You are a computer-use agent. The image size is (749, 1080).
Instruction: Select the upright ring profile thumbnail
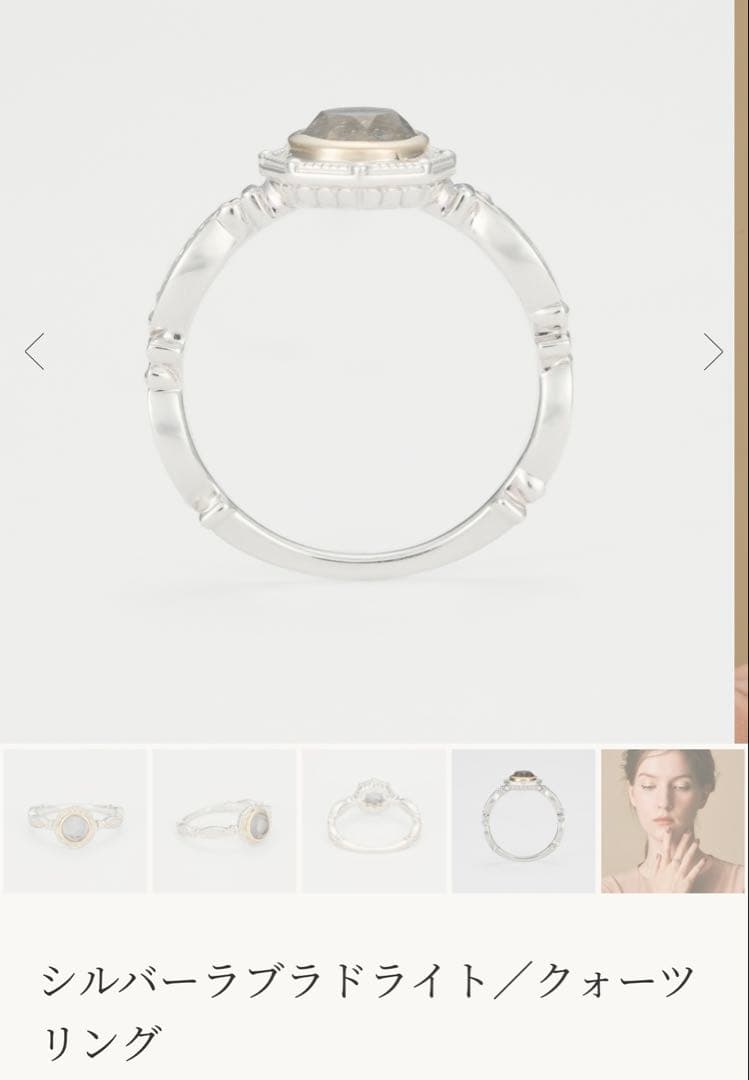point(523,821)
